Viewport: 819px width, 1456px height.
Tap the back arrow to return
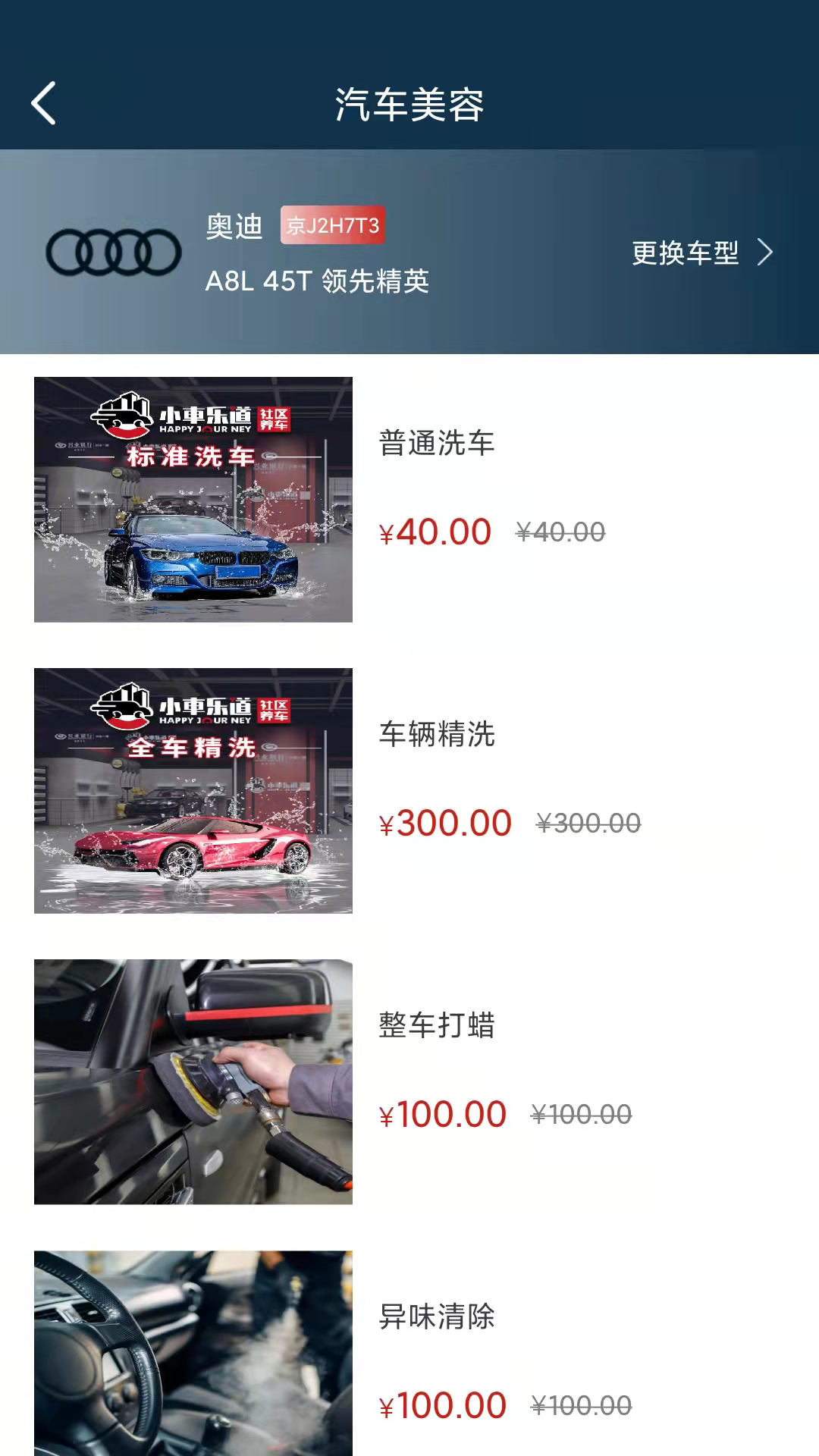coord(43,104)
